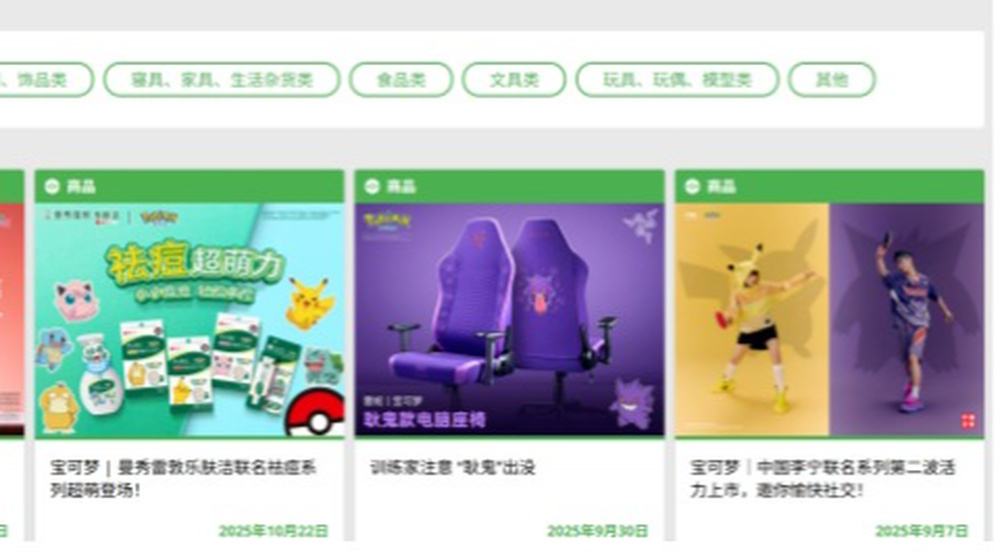Filter by 食品类 category

pos(400,80)
